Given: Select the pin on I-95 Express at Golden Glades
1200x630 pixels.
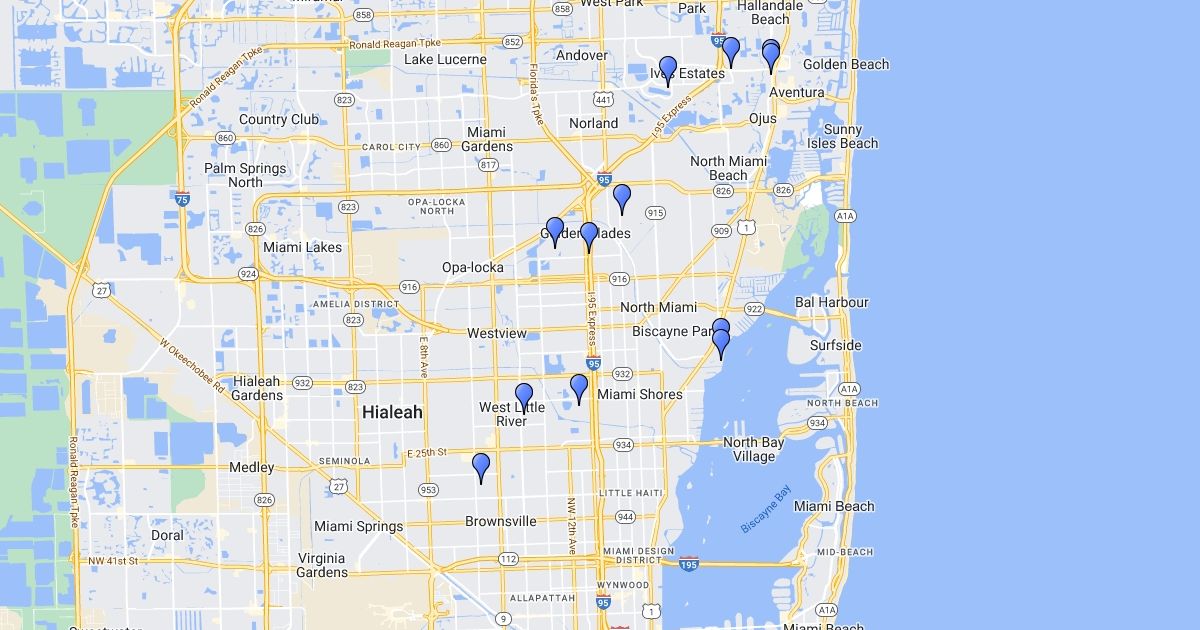Looking at the screenshot, I should [x=589, y=235].
